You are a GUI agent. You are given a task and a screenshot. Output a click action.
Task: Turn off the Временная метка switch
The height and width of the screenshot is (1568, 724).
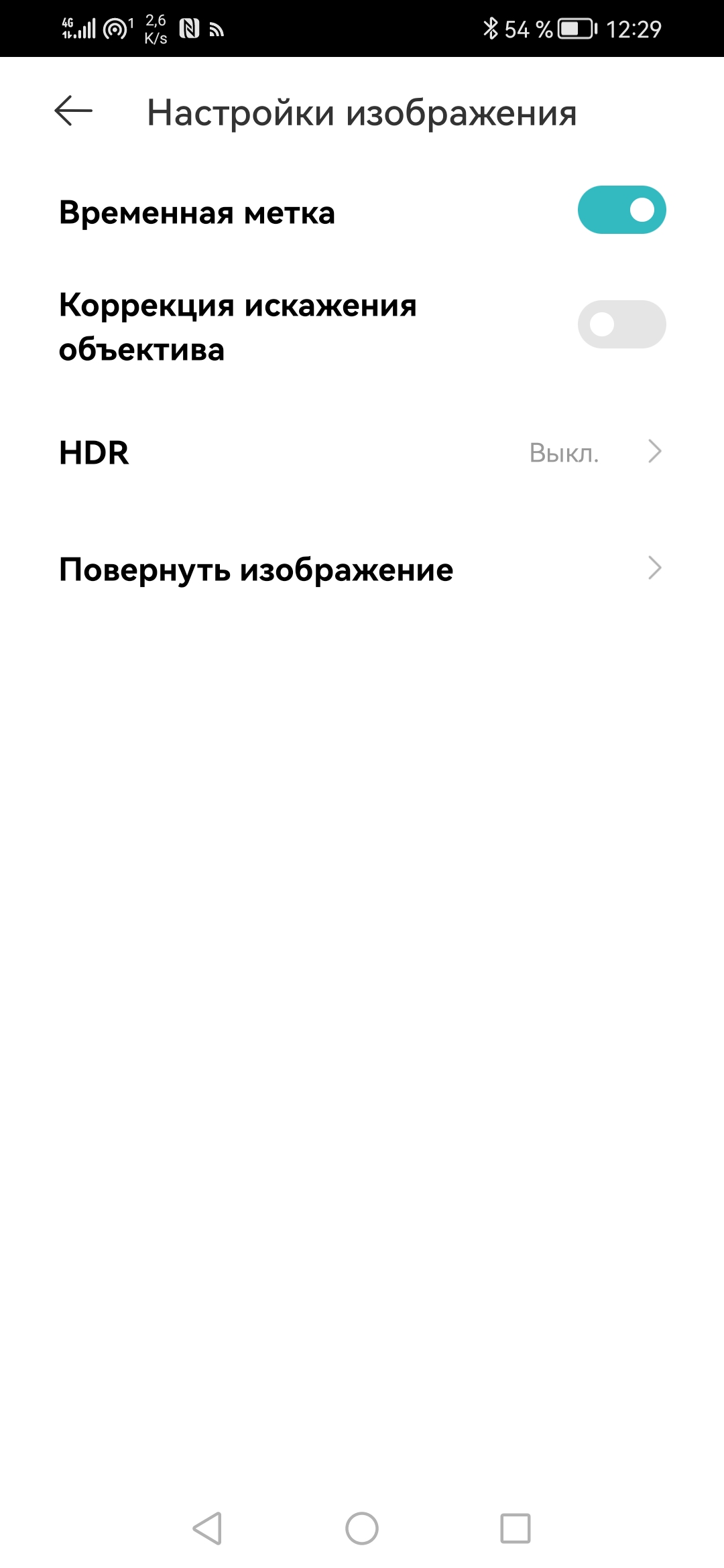coord(621,210)
